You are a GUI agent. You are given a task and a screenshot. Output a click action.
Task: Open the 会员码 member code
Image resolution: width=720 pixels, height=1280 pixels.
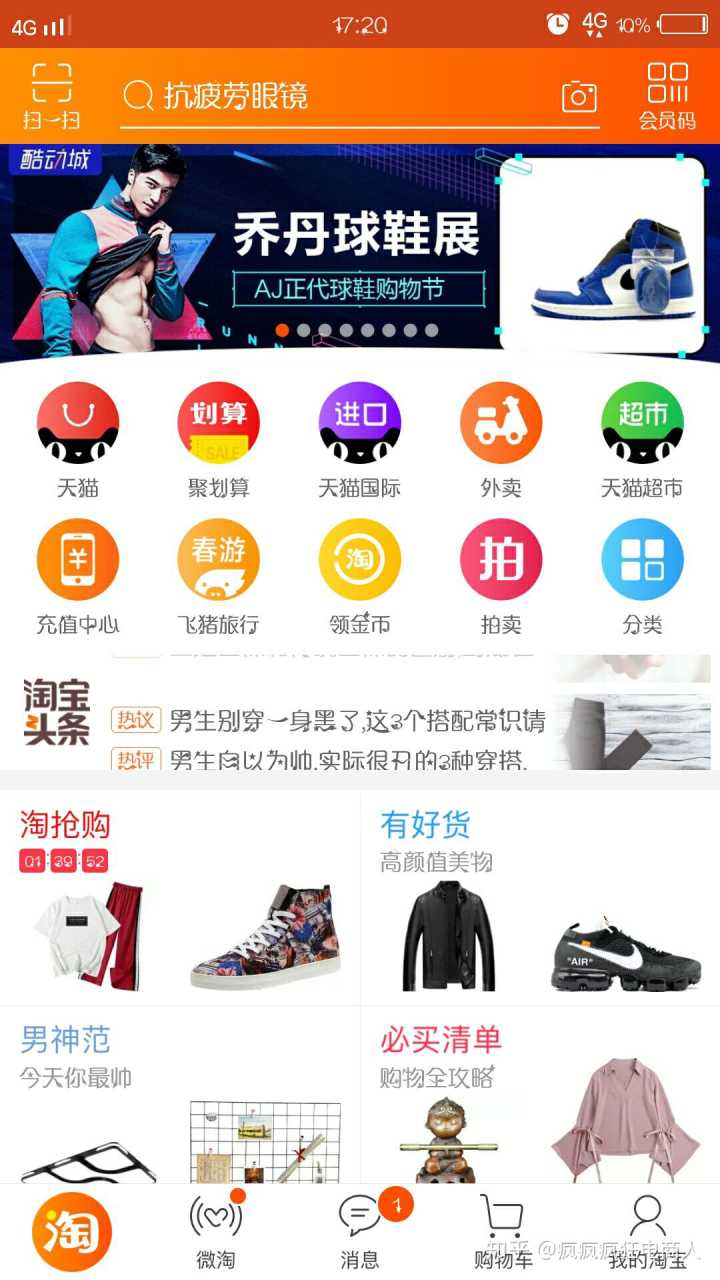667,95
